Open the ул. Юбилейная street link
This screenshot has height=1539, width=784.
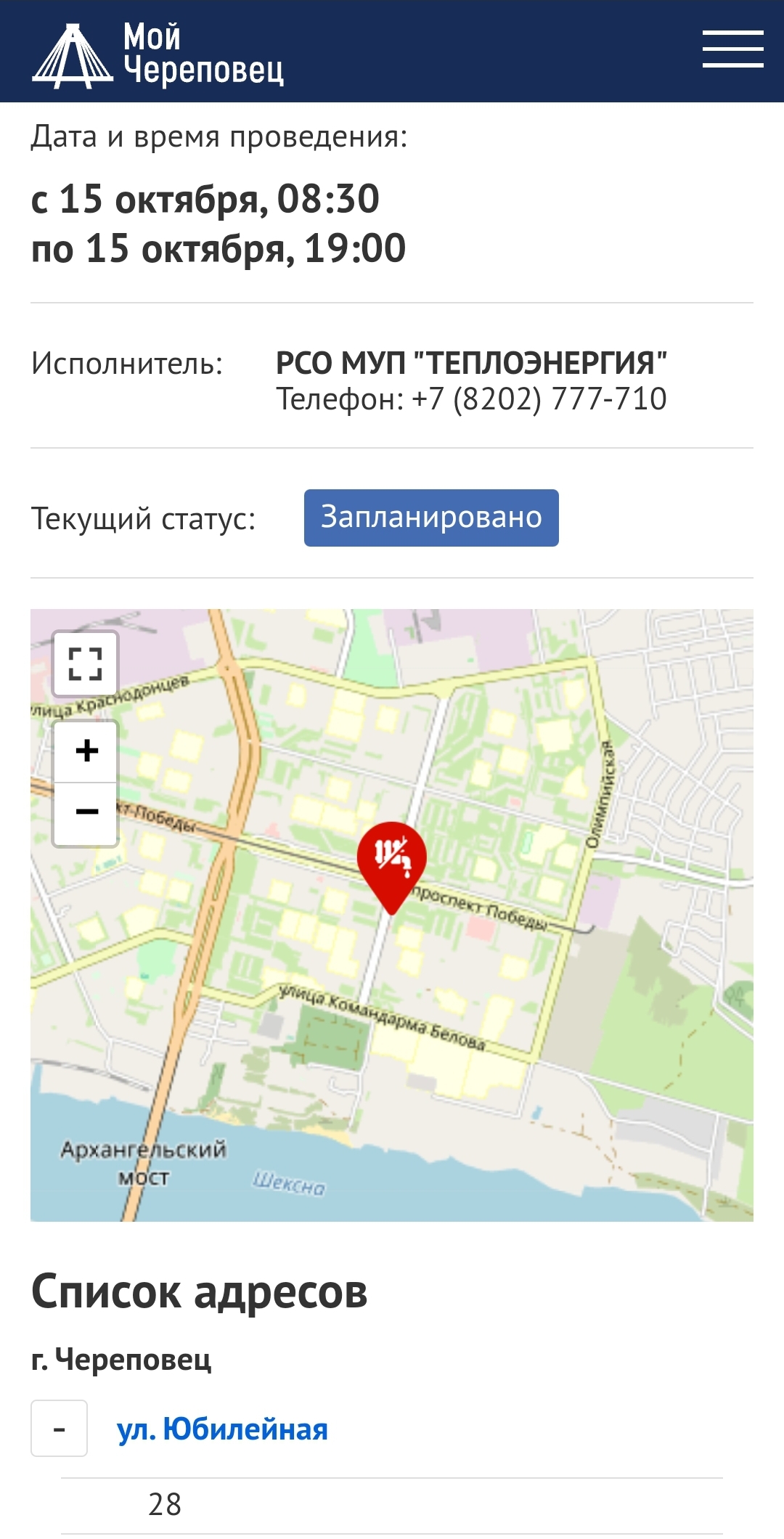tap(222, 1429)
